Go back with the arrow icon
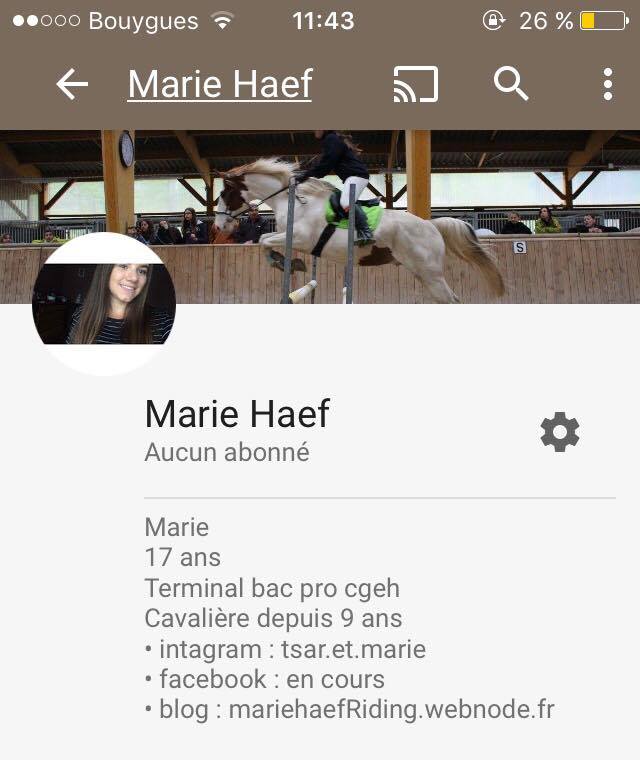This screenshot has width=640, height=761. (72, 85)
